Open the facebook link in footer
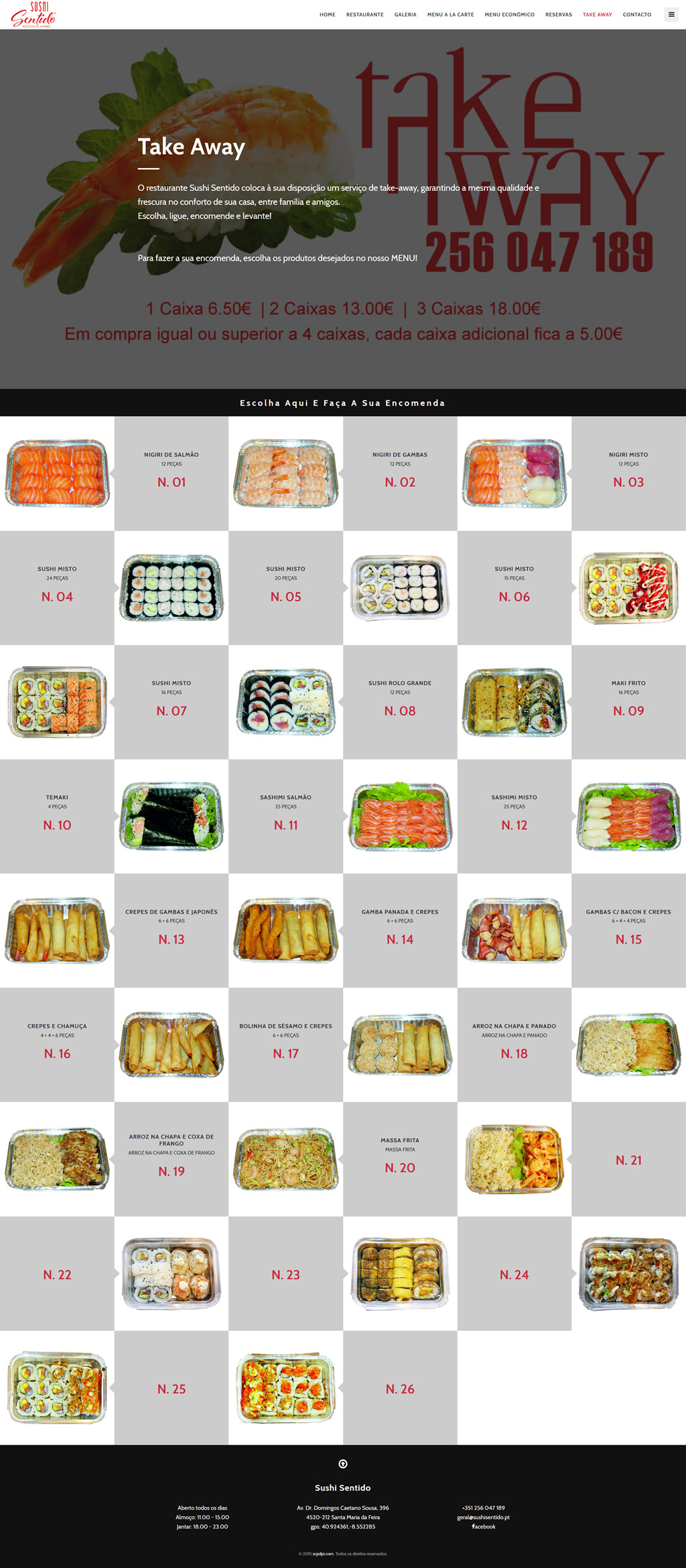Image resolution: width=686 pixels, height=1568 pixels. 484,1526
